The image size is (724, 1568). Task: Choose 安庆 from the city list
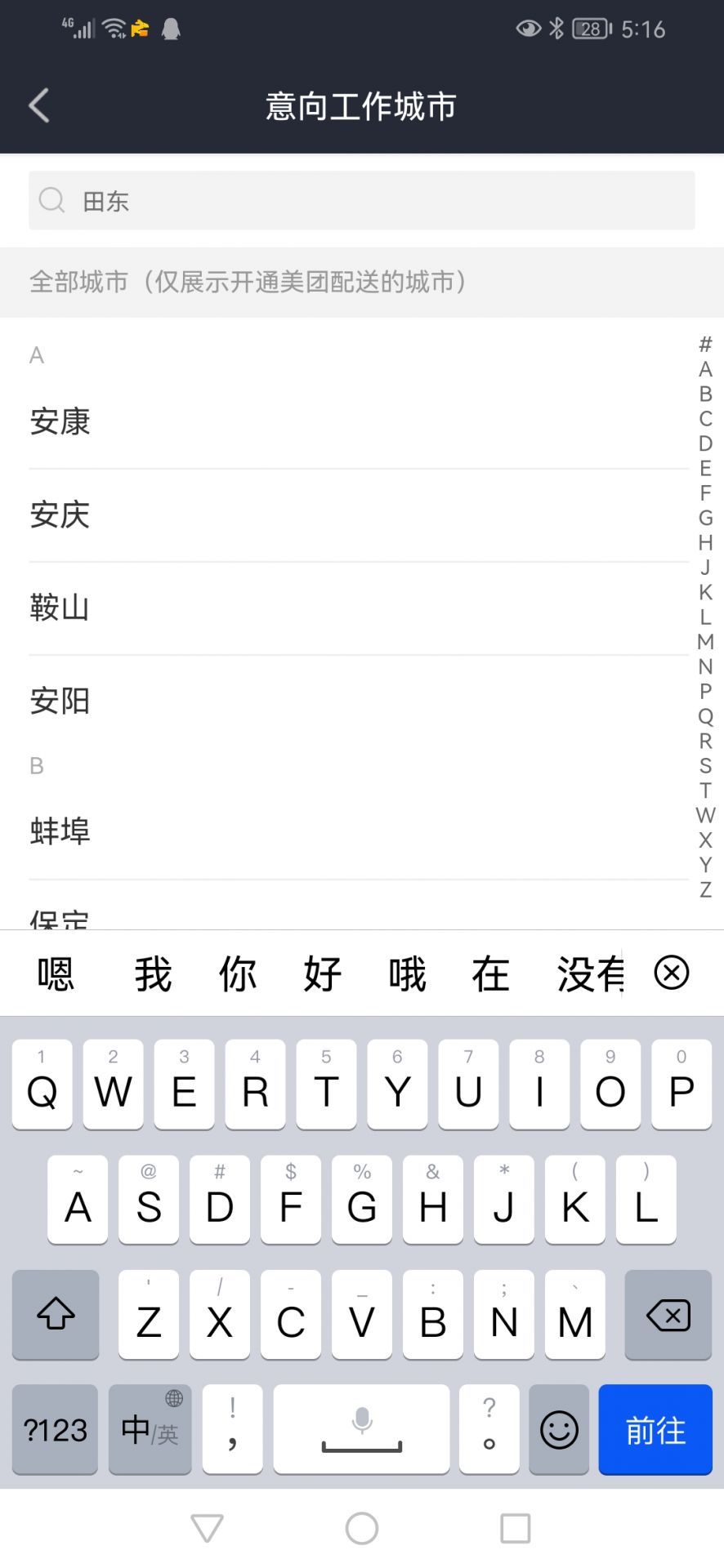(360, 515)
